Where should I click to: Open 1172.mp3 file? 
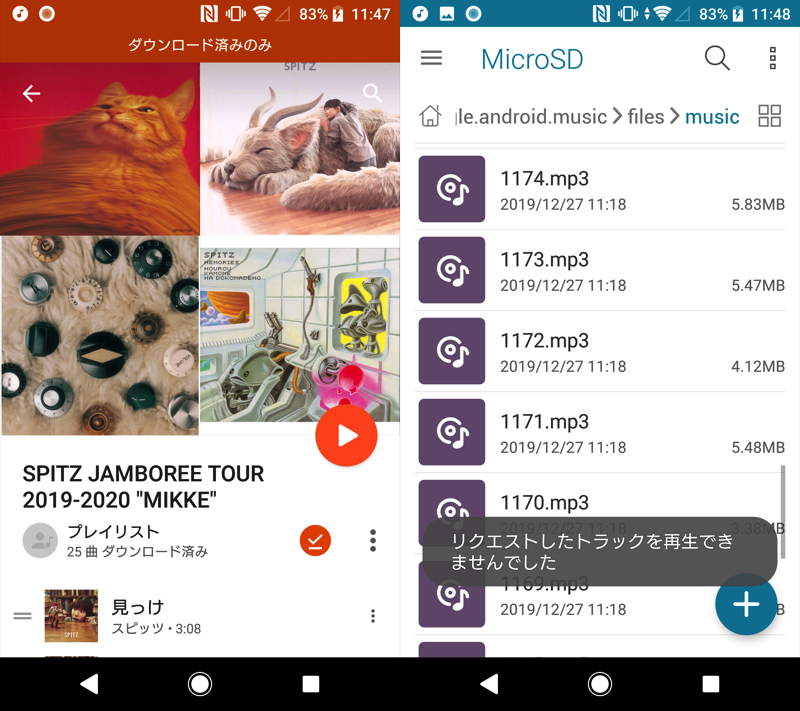pyautogui.click(x=600, y=352)
